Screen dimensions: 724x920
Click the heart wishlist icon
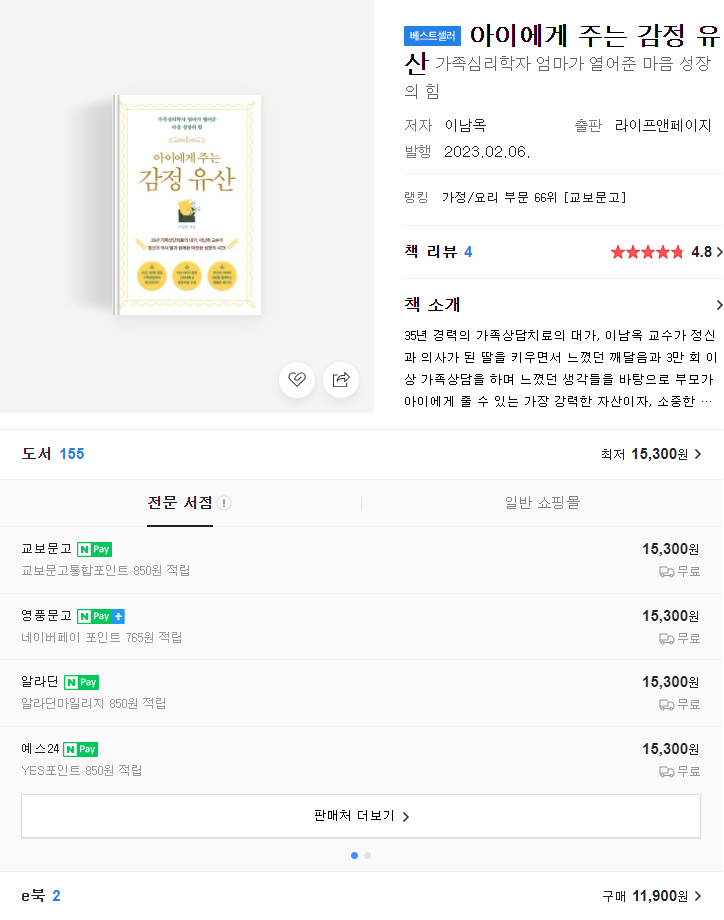297,380
